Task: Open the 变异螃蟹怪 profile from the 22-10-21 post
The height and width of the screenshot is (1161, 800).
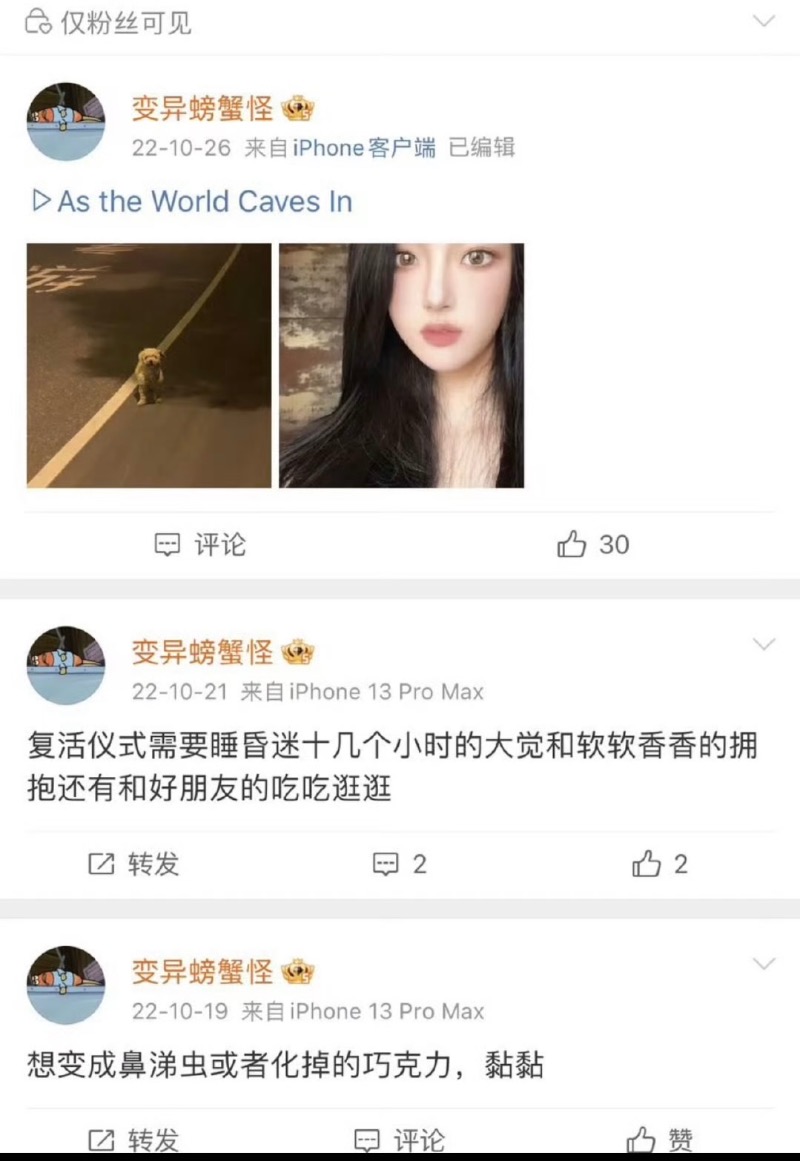Action: click(202, 653)
